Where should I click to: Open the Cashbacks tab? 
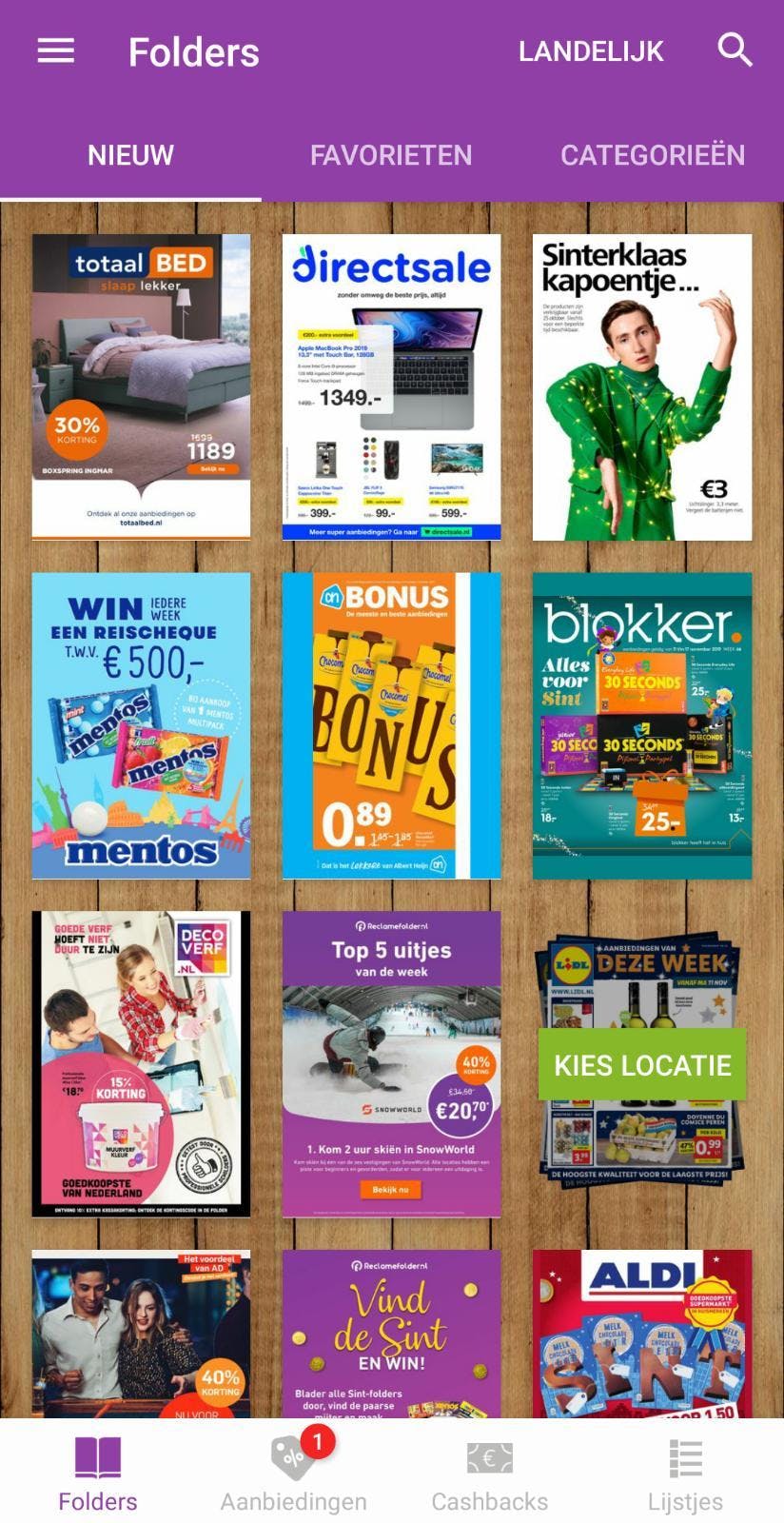(490, 1474)
